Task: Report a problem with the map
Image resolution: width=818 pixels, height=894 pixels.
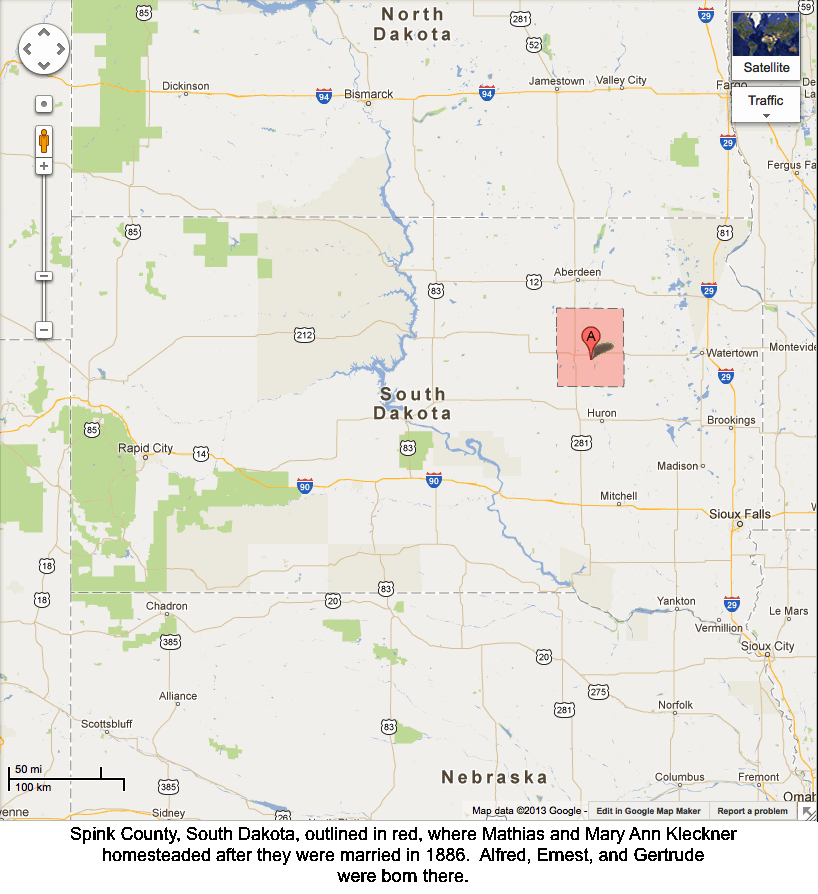Action: 752,811
